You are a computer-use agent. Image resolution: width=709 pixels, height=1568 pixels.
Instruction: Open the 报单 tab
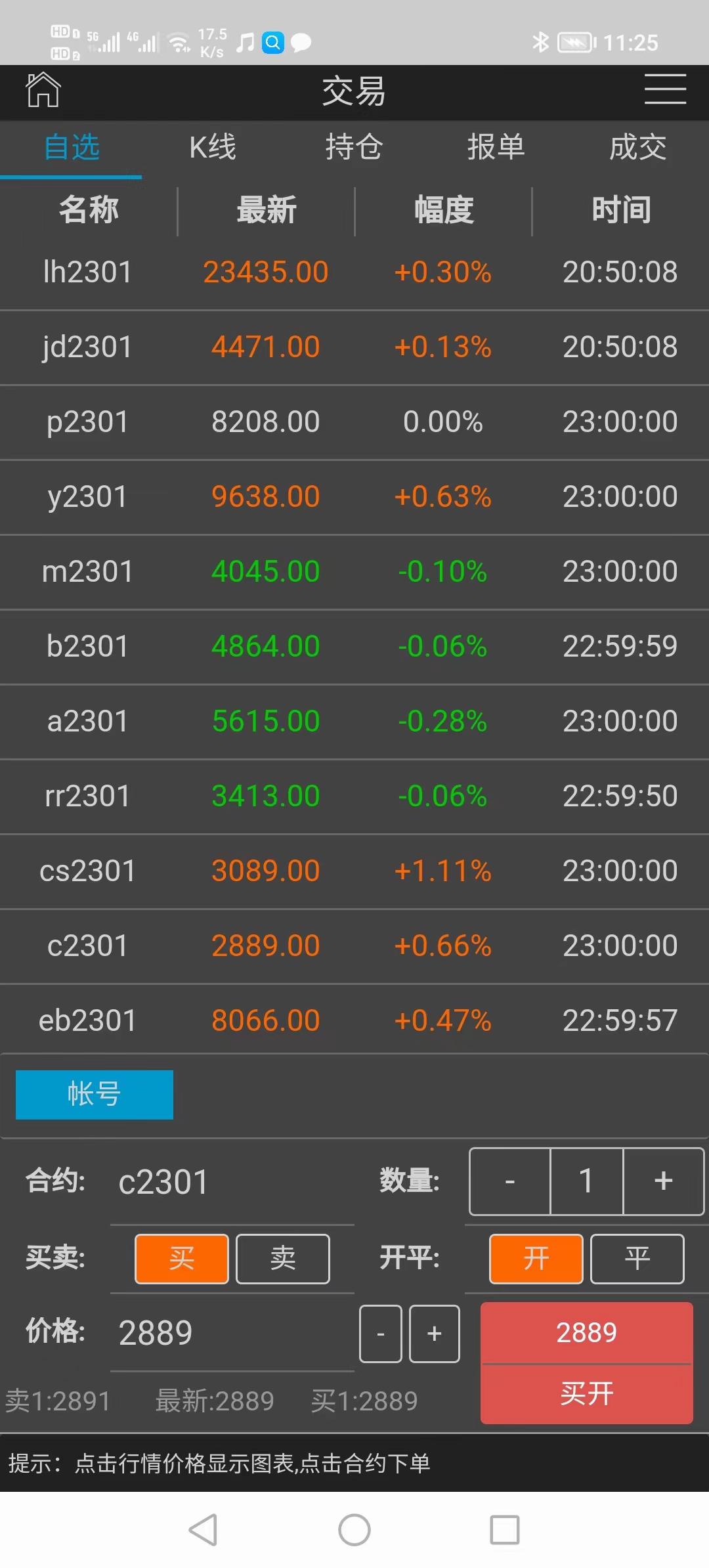click(496, 147)
